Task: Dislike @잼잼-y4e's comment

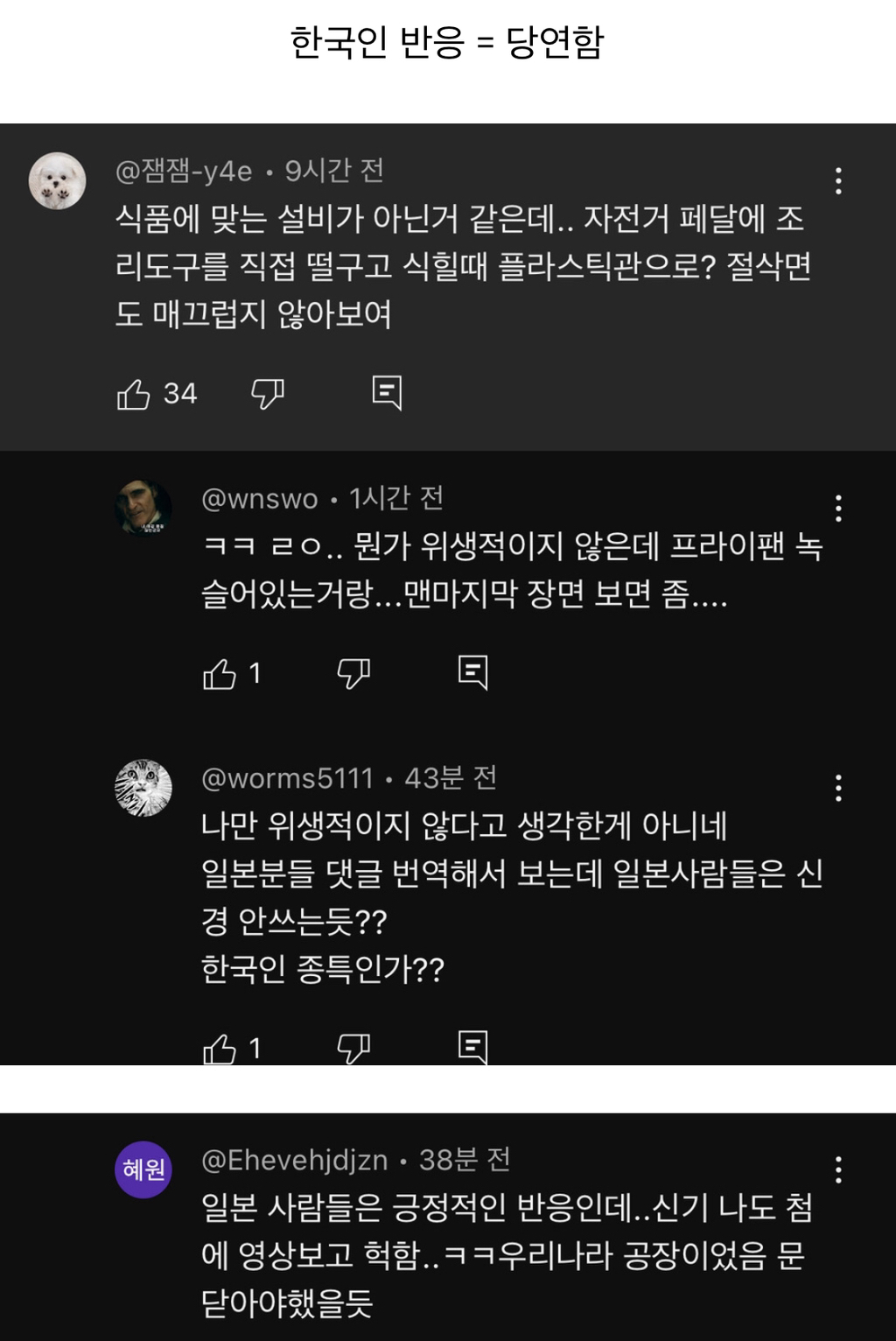Action: coord(268,394)
